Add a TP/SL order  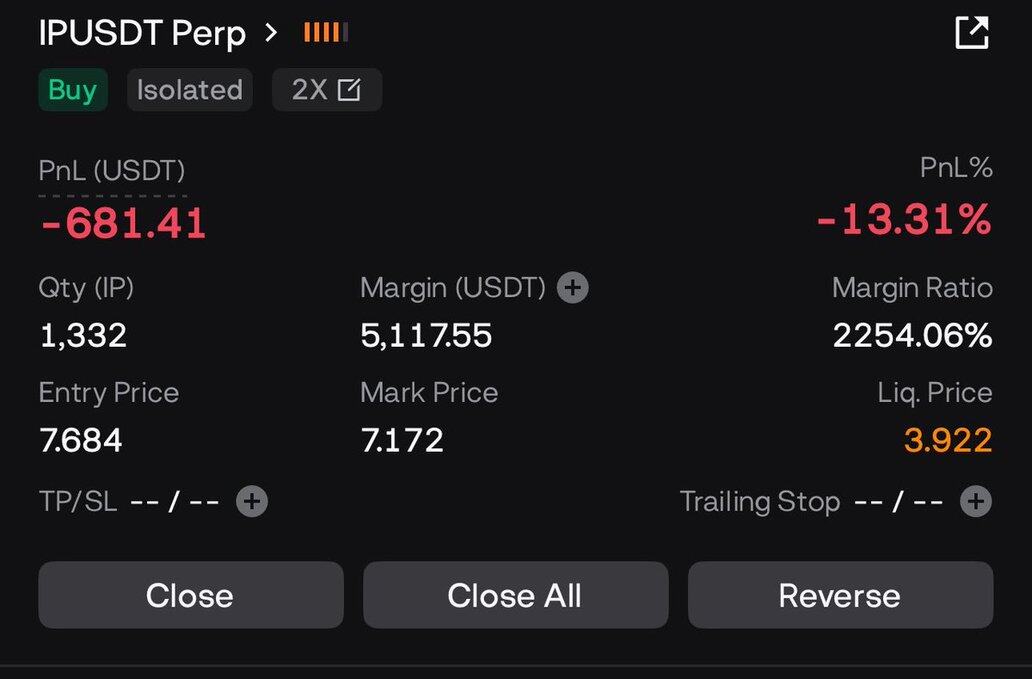pyautogui.click(x=252, y=501)
